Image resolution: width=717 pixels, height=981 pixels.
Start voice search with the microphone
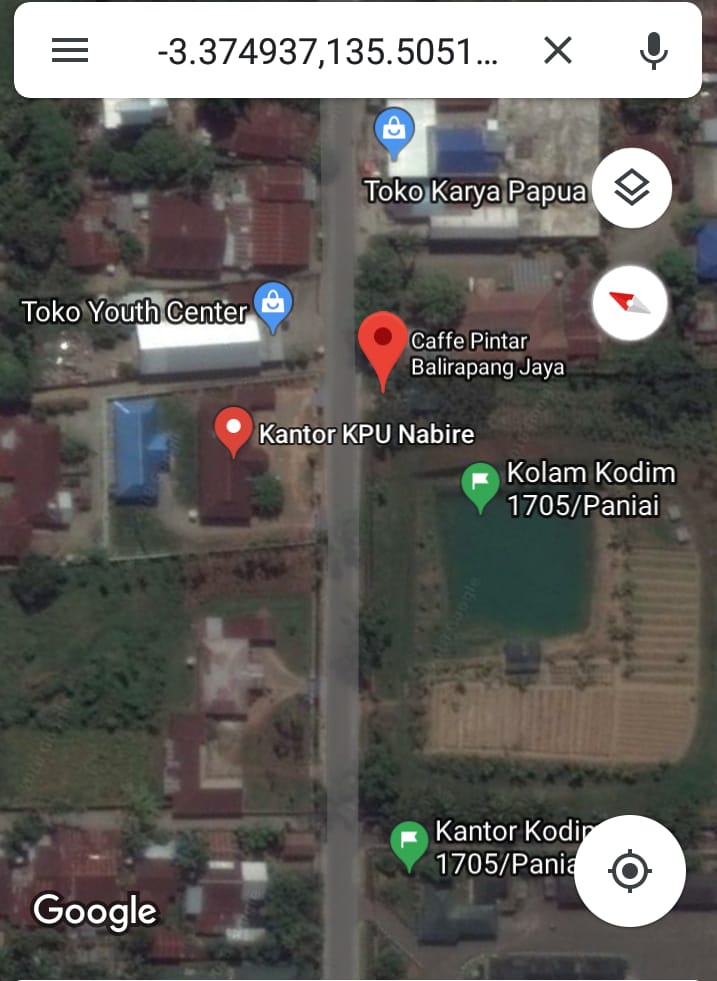pos(653,51)
